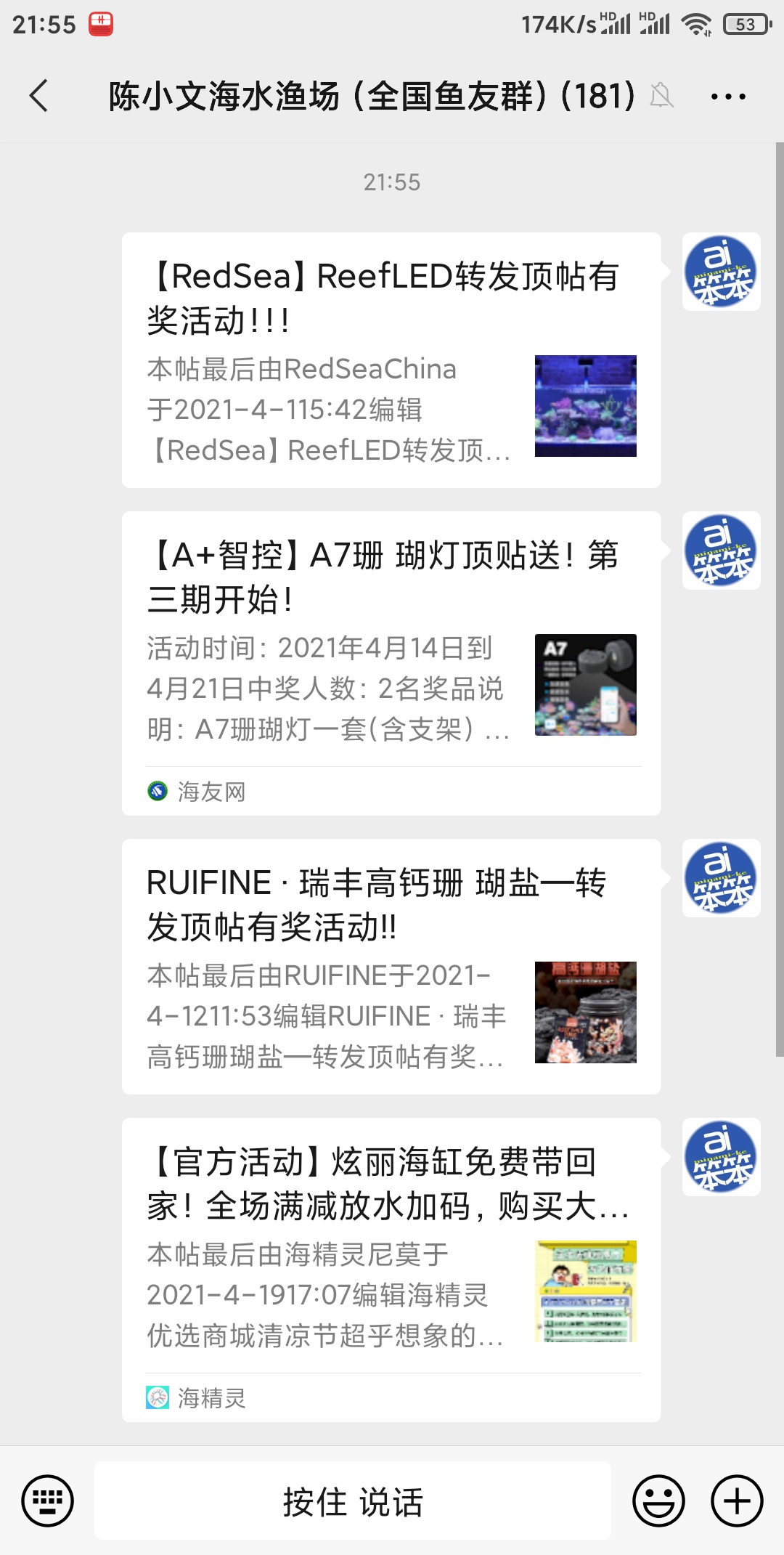Open the RUIFINE 瑞丰高钙珊瑚盐 shared post
This screenshot has height=1555, width=784.
pyautogui.click(x=391, y=966)
